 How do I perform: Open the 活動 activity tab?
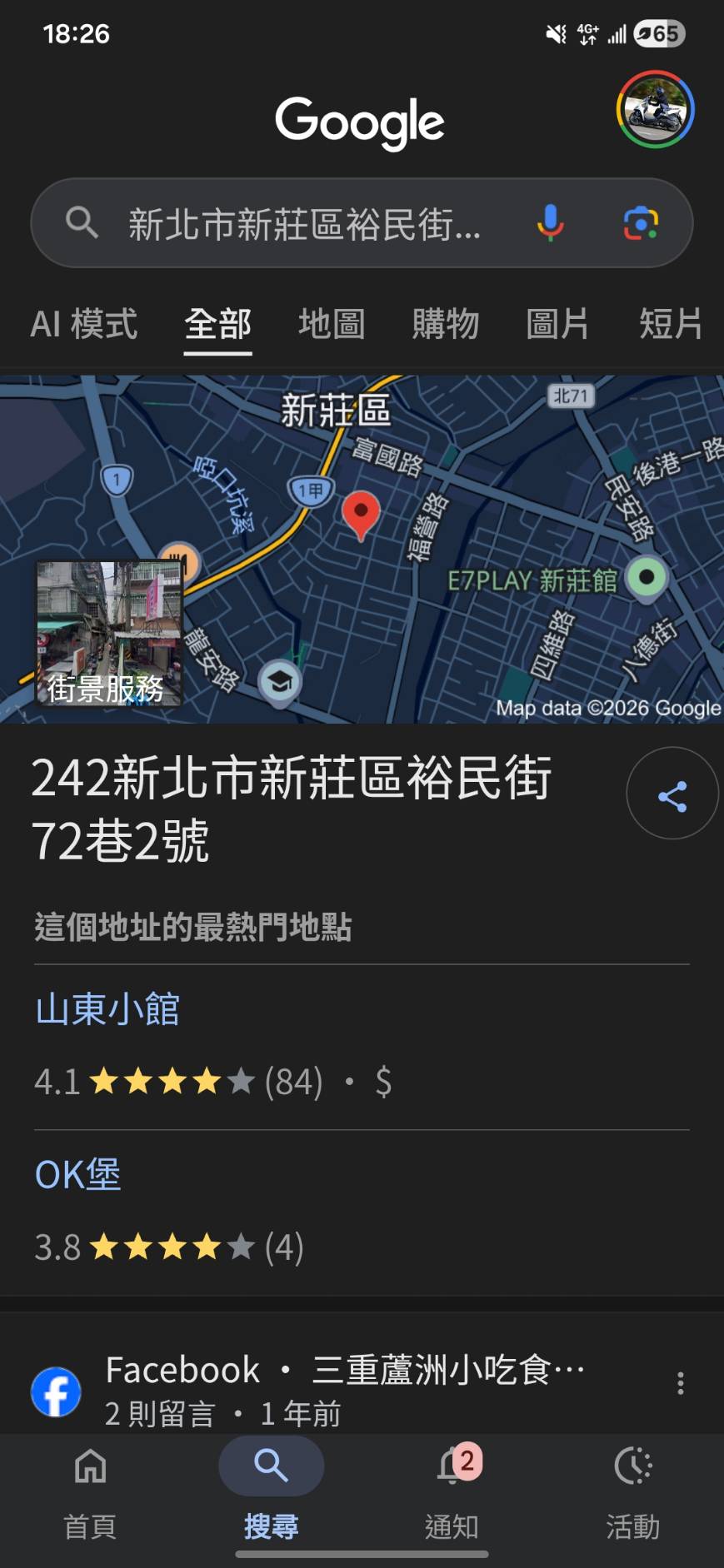(632, 1492)
